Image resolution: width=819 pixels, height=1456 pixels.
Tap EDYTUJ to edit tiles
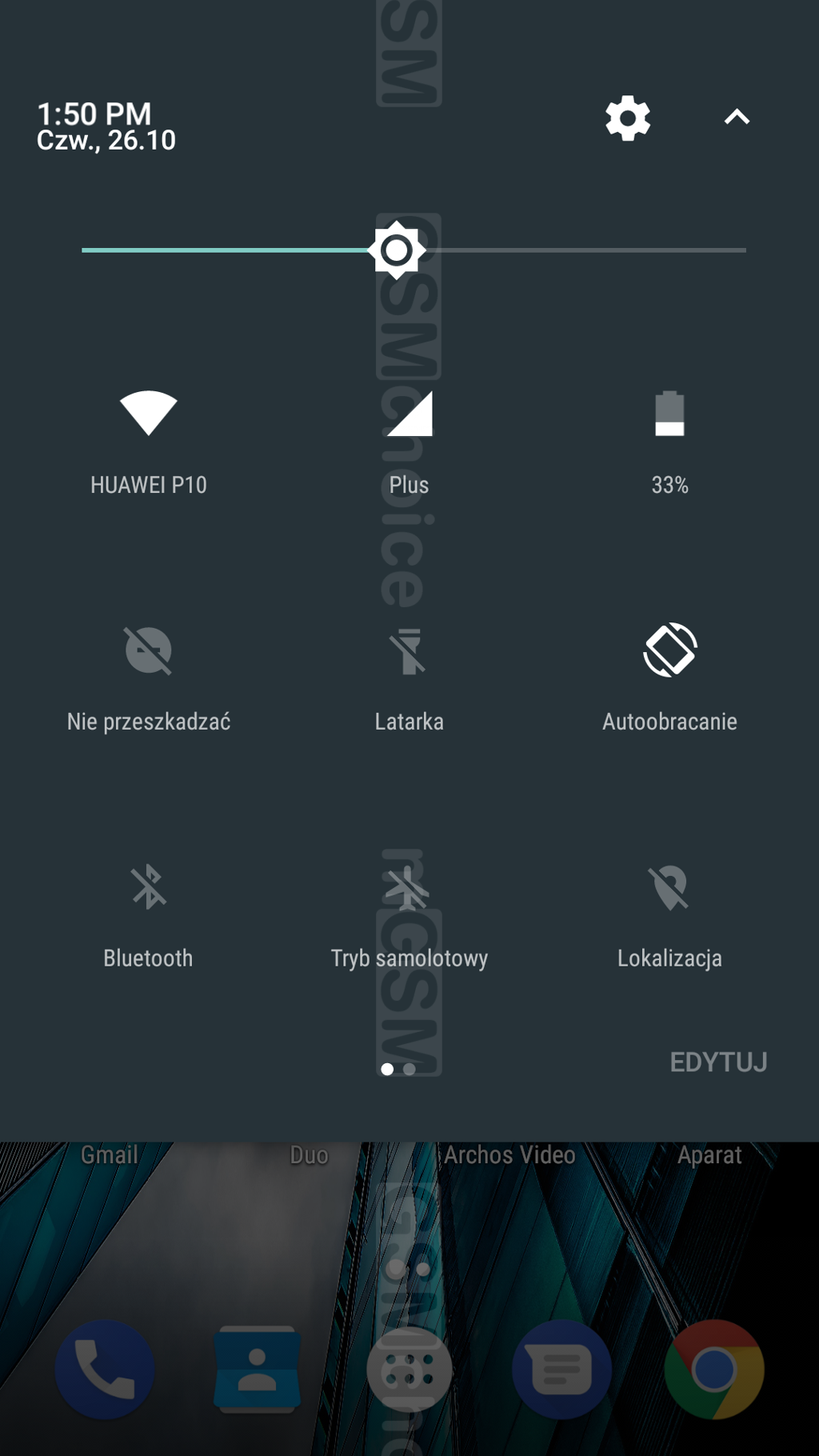tap(717, 1062)
